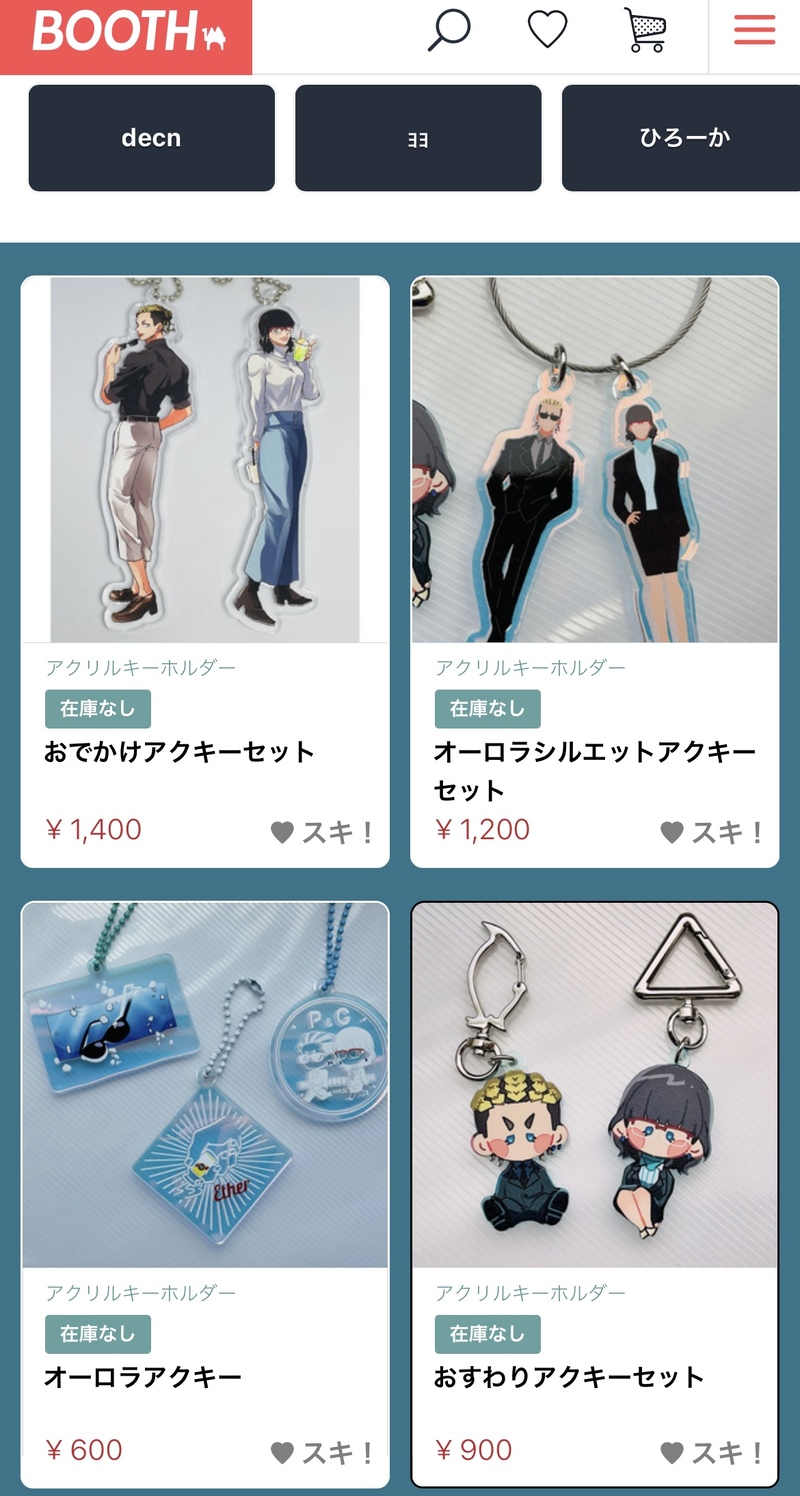Open オーロラシルエットアクキーセット product card
Viewport: 800px width, 1496px height.
click(x=595, y=460)
